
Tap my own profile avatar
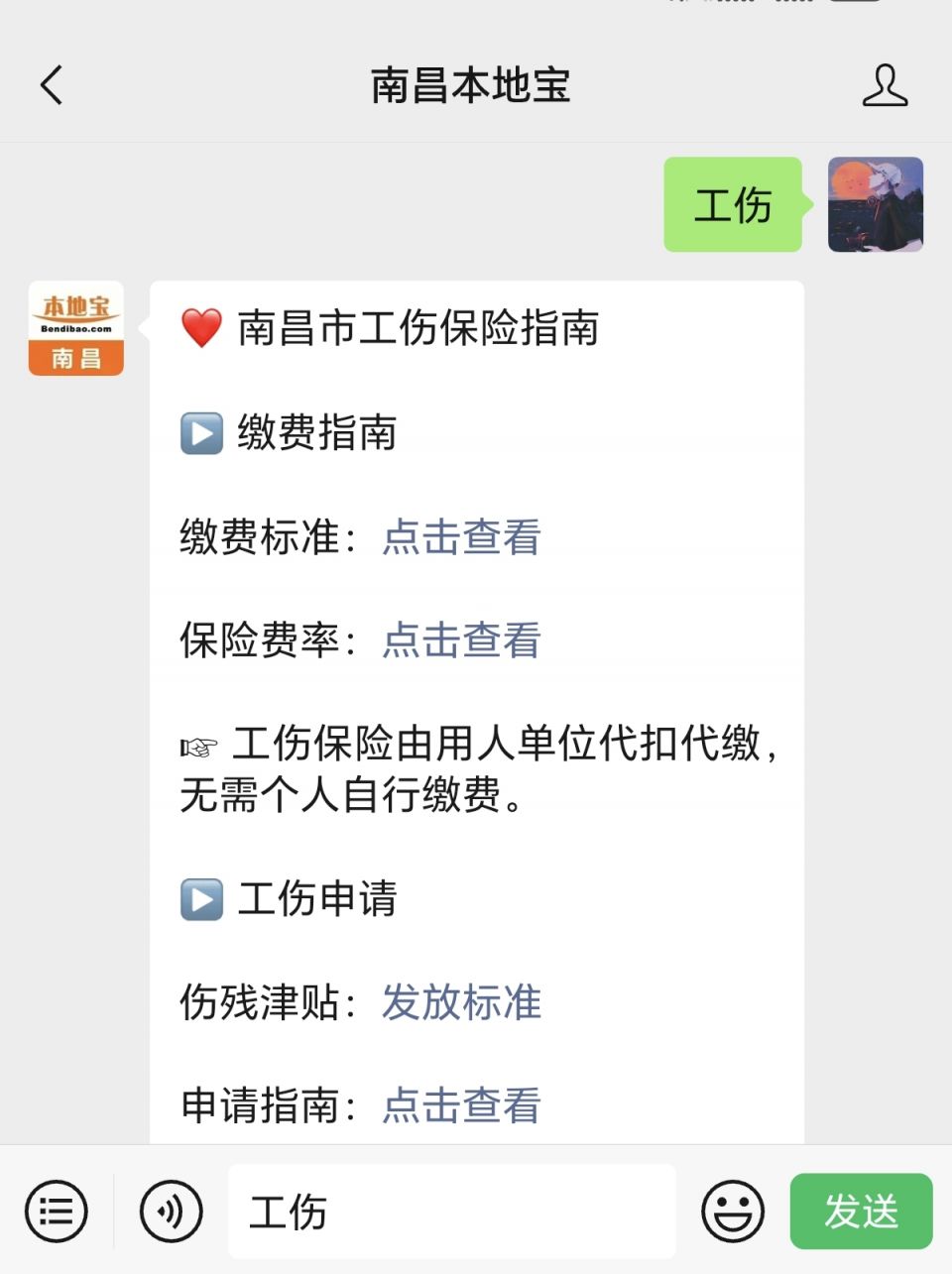point(875,204)
